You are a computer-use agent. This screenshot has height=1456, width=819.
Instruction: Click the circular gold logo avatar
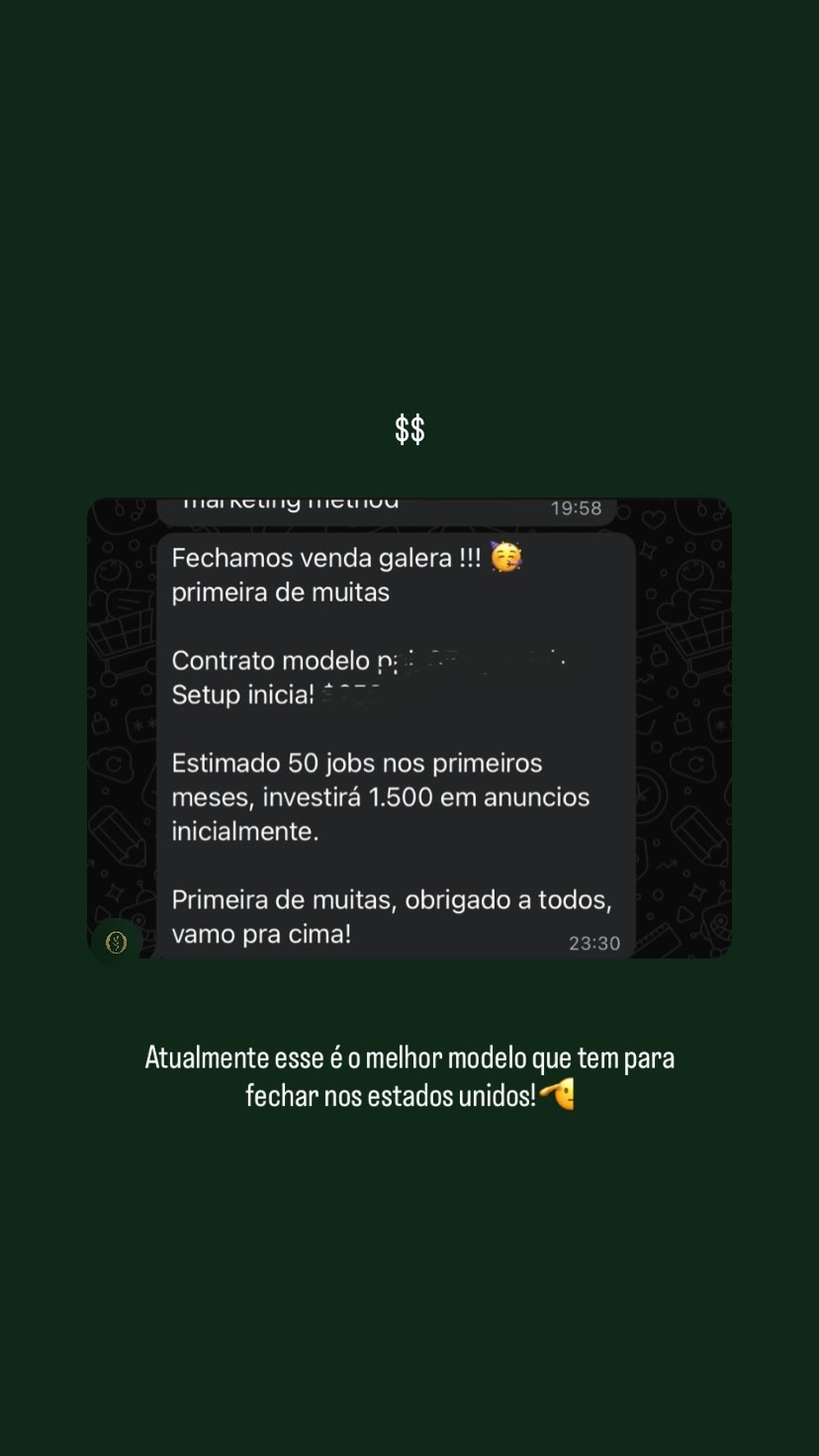click(116, 943)
